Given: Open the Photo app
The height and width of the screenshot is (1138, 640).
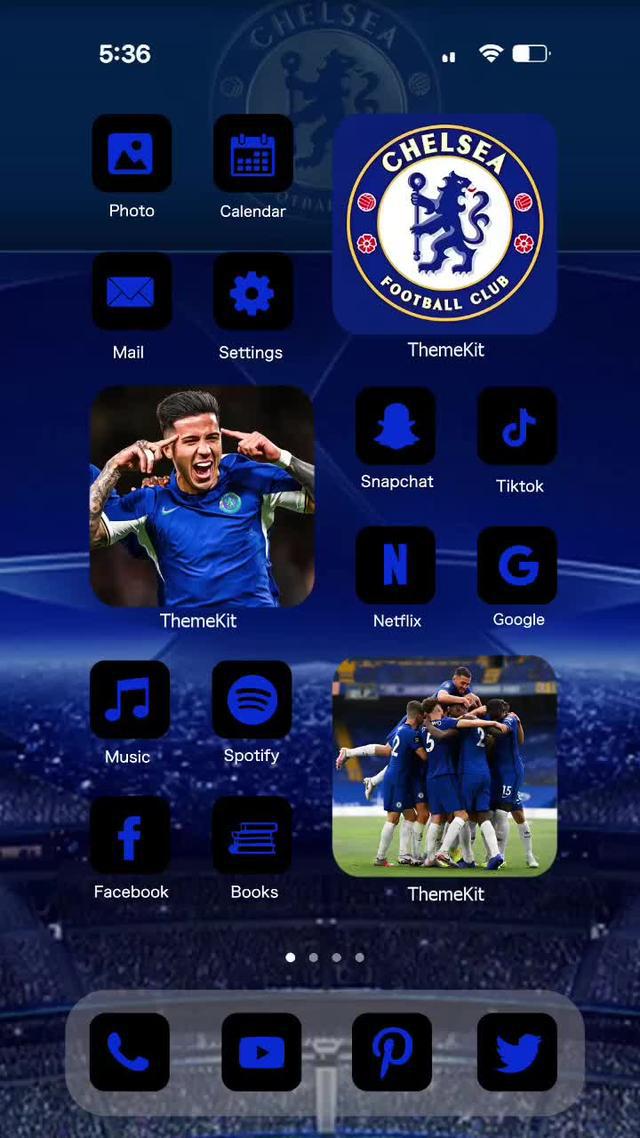Looking at the screenshot, I should pos(131,154).
